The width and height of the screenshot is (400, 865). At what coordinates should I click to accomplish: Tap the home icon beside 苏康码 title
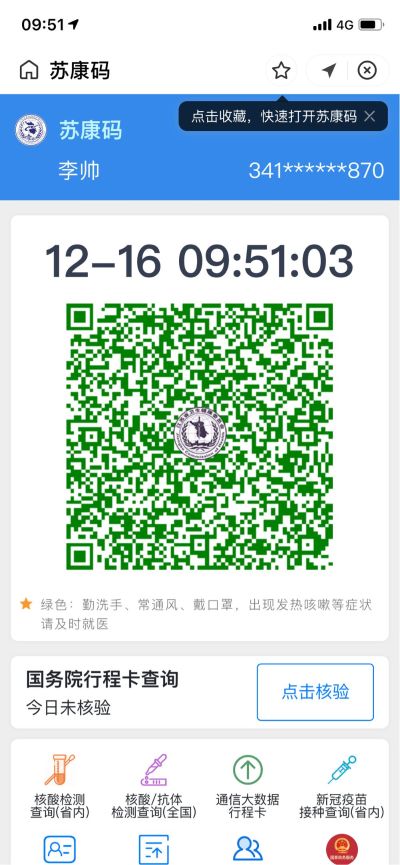tap(29, 71)
